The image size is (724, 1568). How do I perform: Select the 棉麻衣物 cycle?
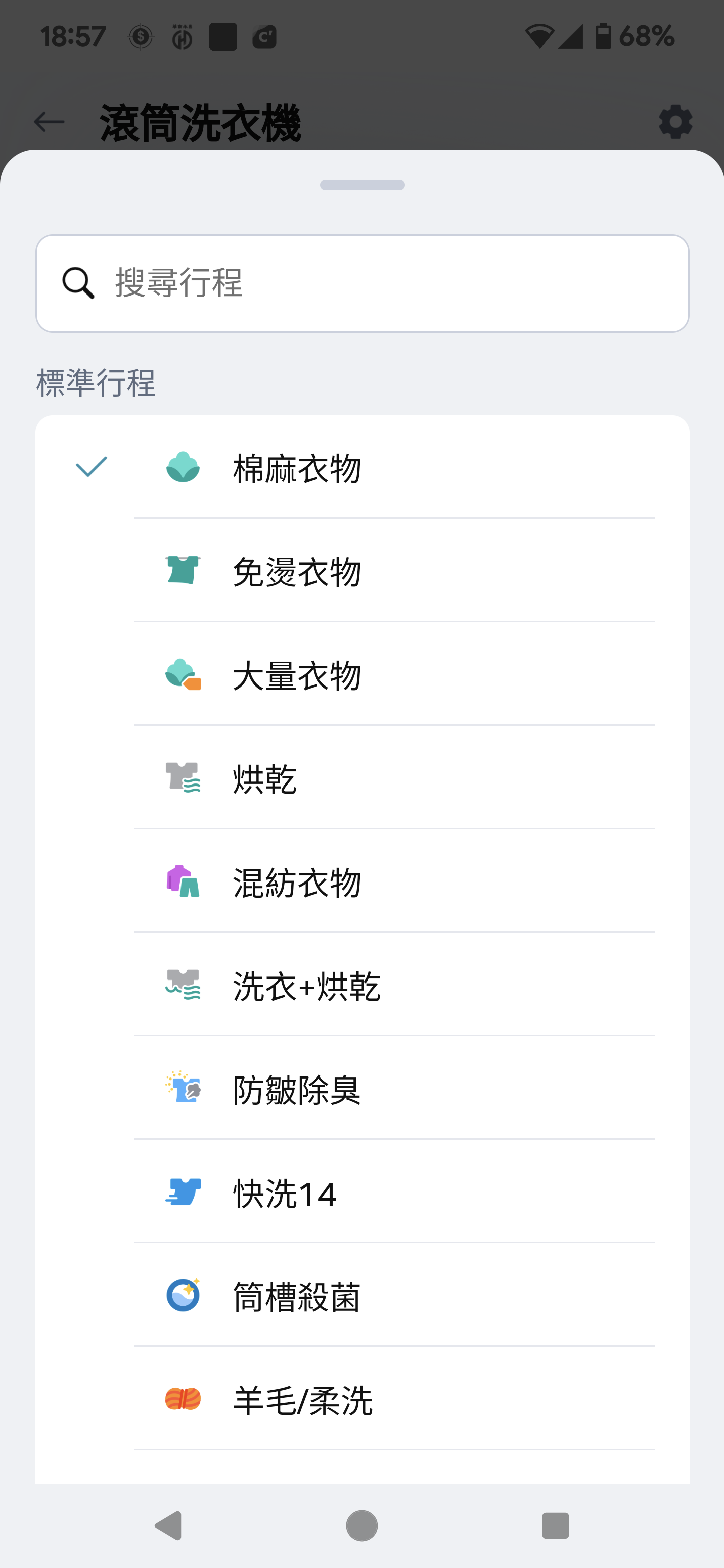[363, 467]
